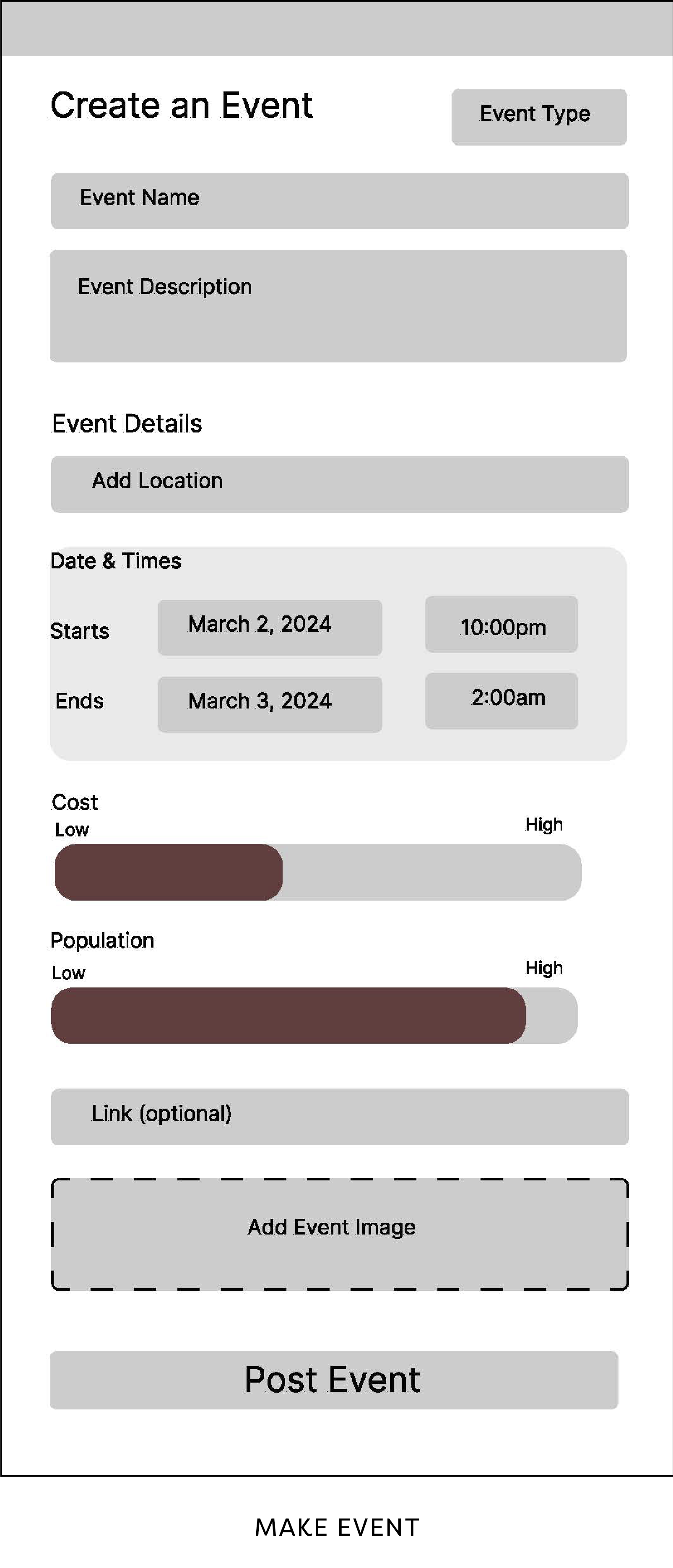673x1568 pixels.
Task: Tap the Event Name field
Action: (x=340, y=201)
